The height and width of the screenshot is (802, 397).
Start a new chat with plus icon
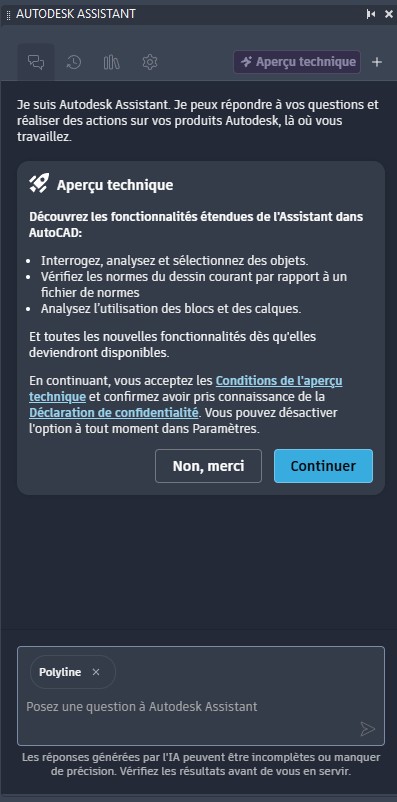coord(377,62)
